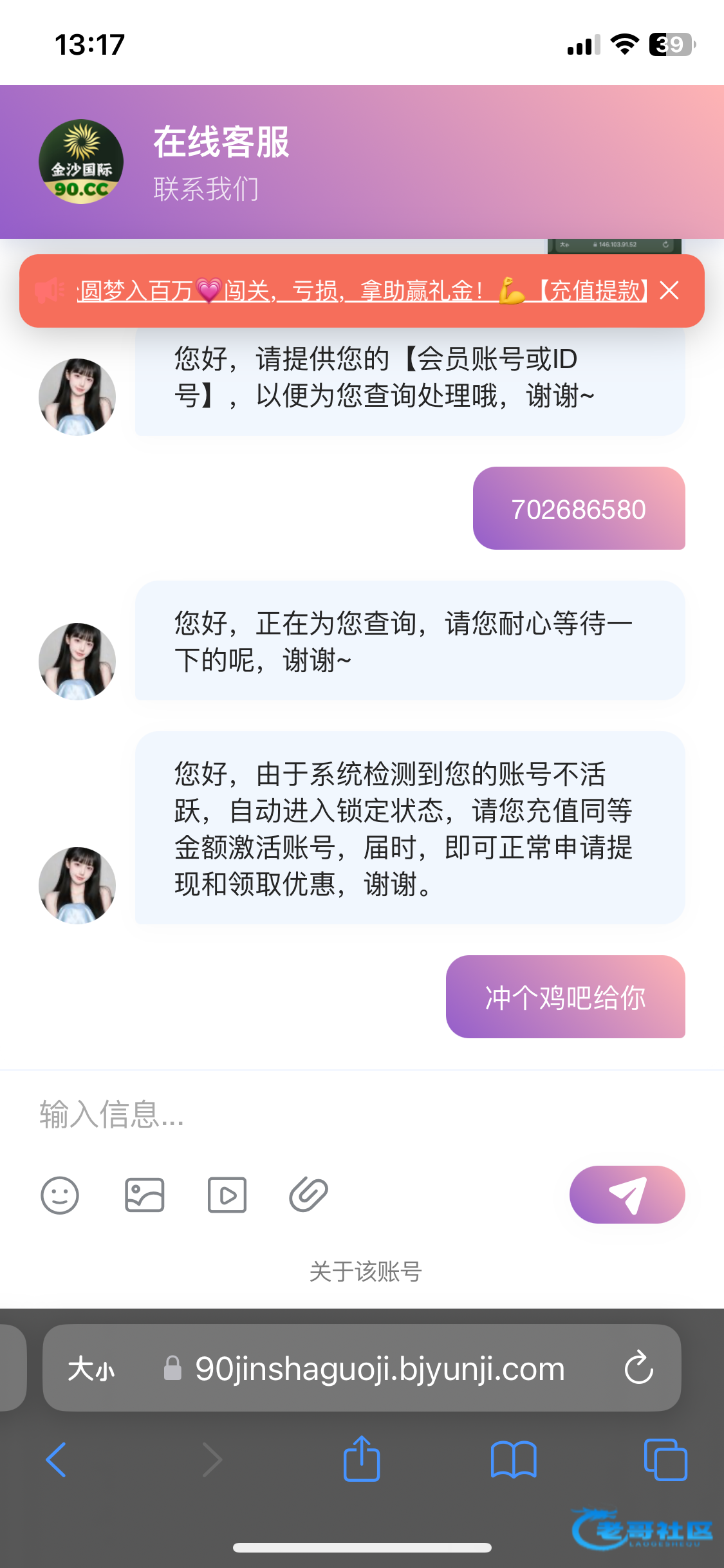
Task: Open the underlined promotion announcement link
Action: [x=360, y=291]
